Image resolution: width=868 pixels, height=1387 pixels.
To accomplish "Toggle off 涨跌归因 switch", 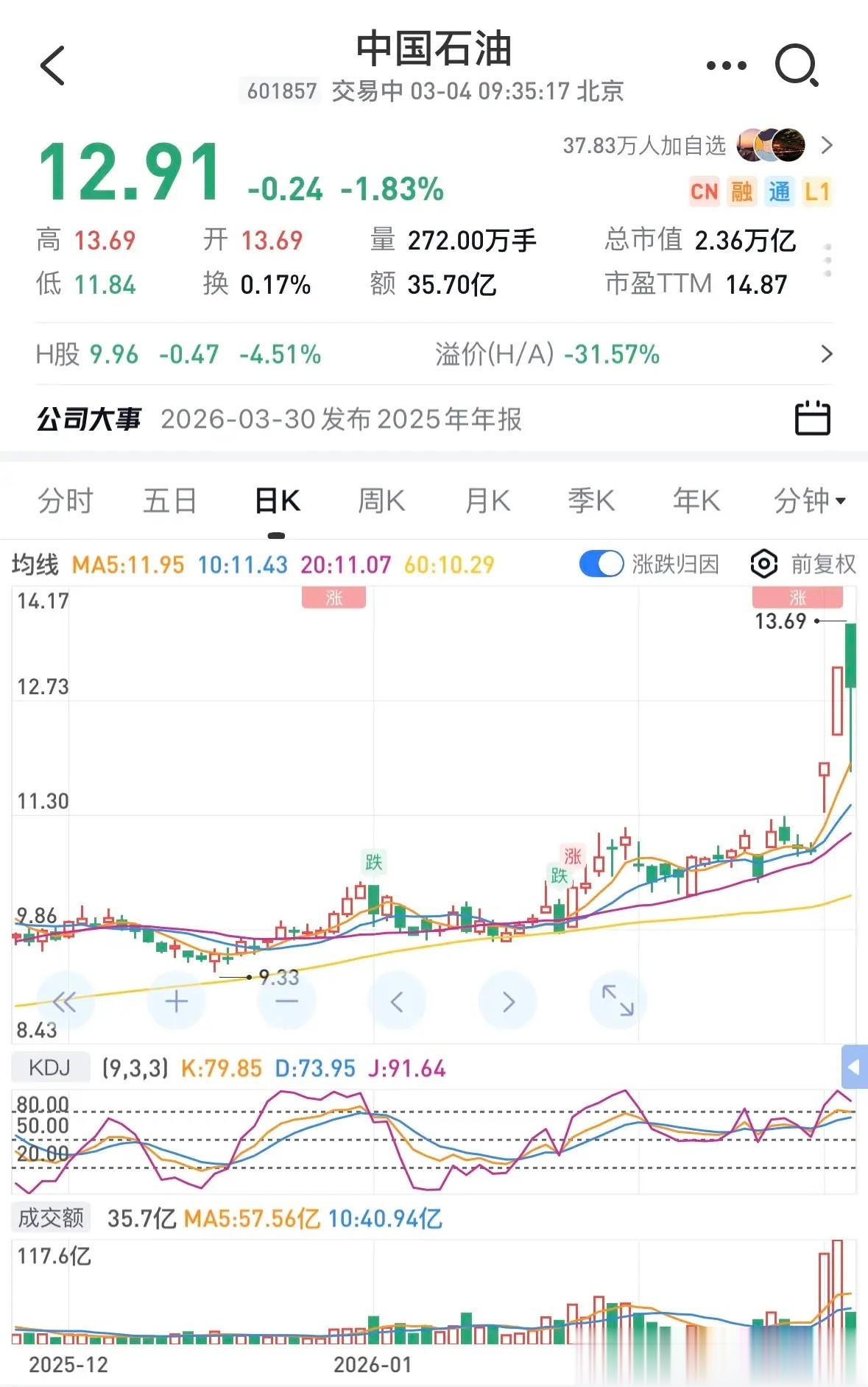I will pyautogui.click(x=601, y=564).
